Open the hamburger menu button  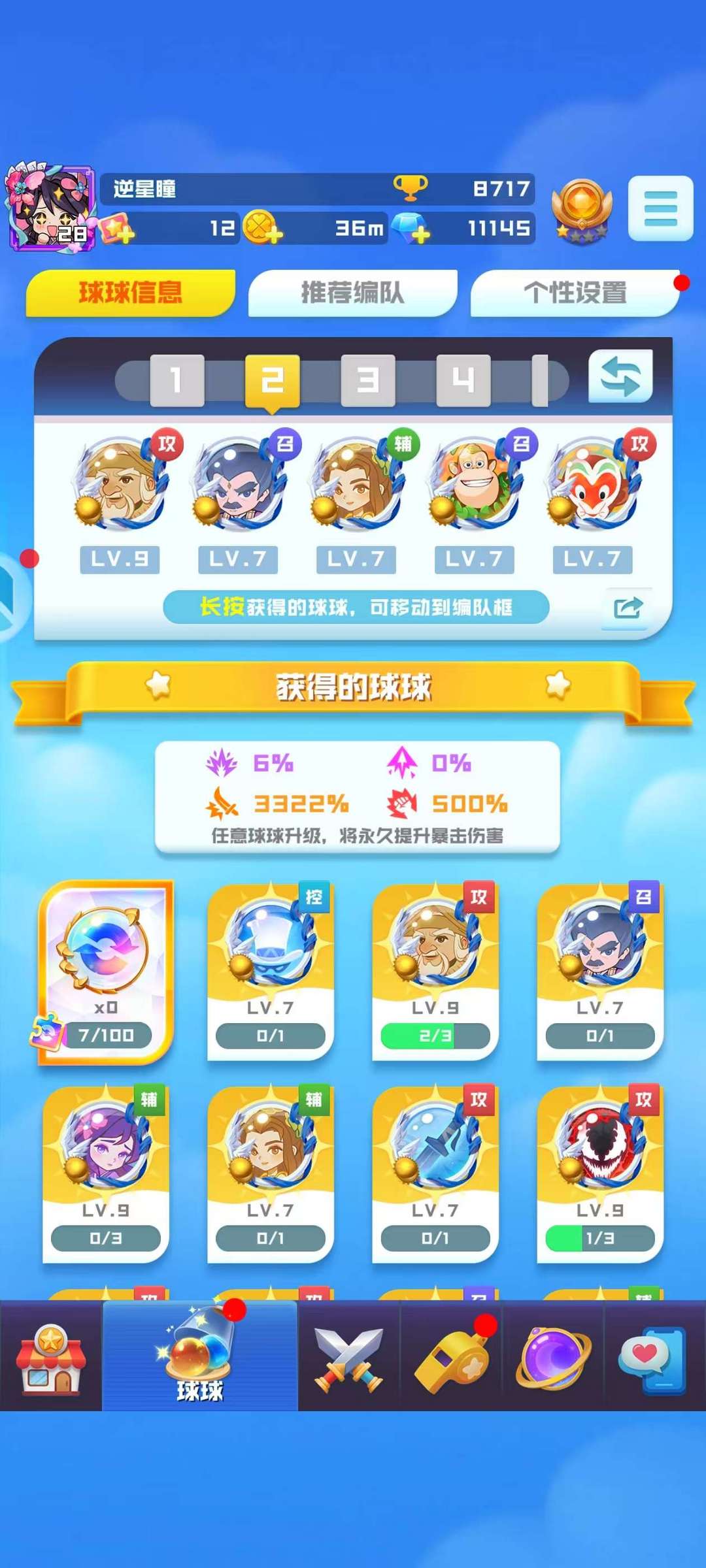pos(660,208)
